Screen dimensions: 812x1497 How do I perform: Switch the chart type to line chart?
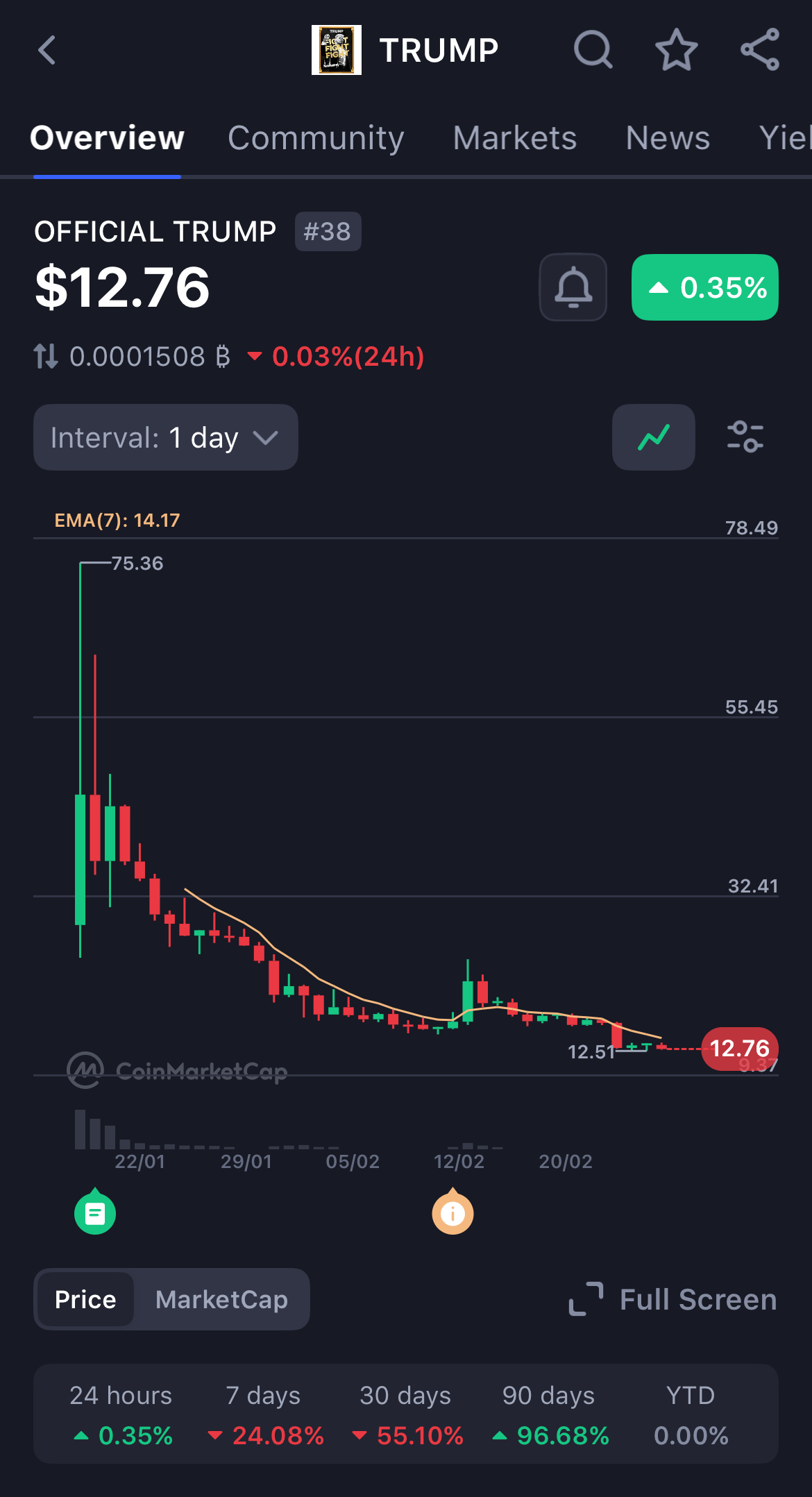pyautogui.click(x=653, y=437)
